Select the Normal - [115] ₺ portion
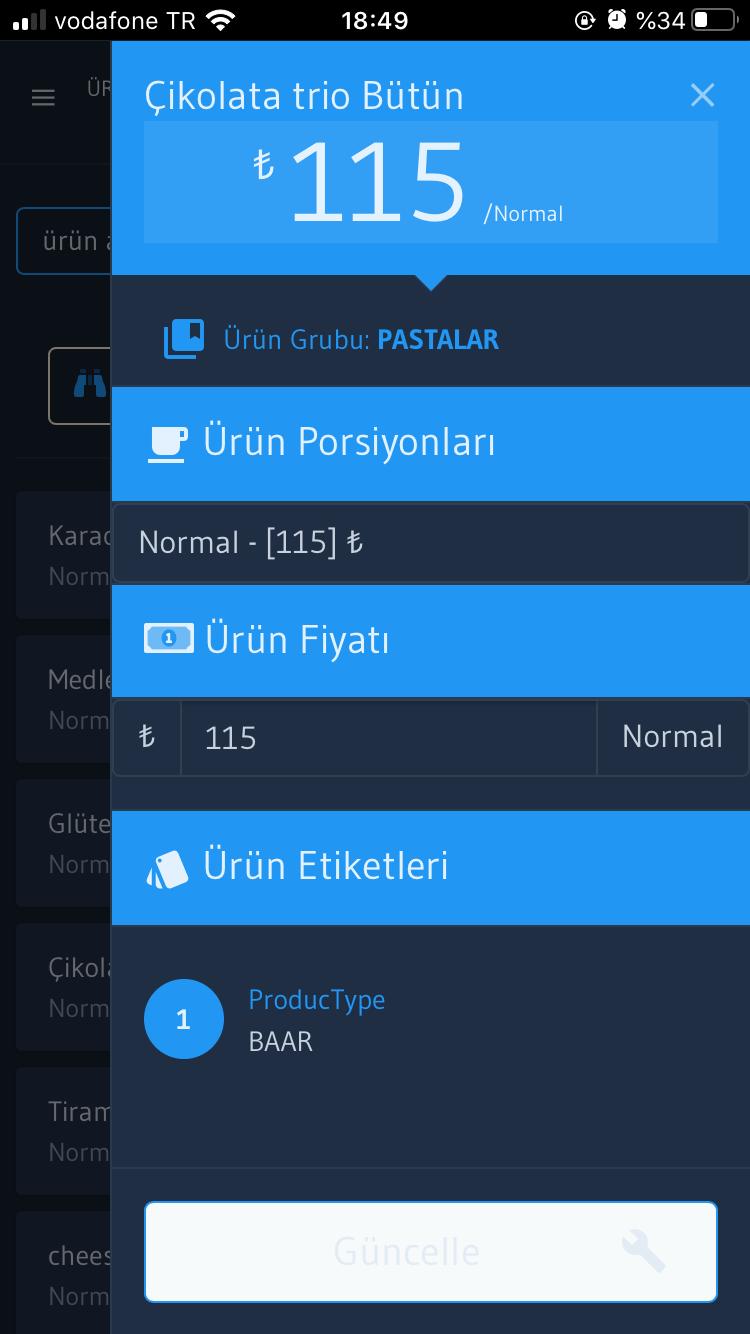 click(x=431, y=543)
